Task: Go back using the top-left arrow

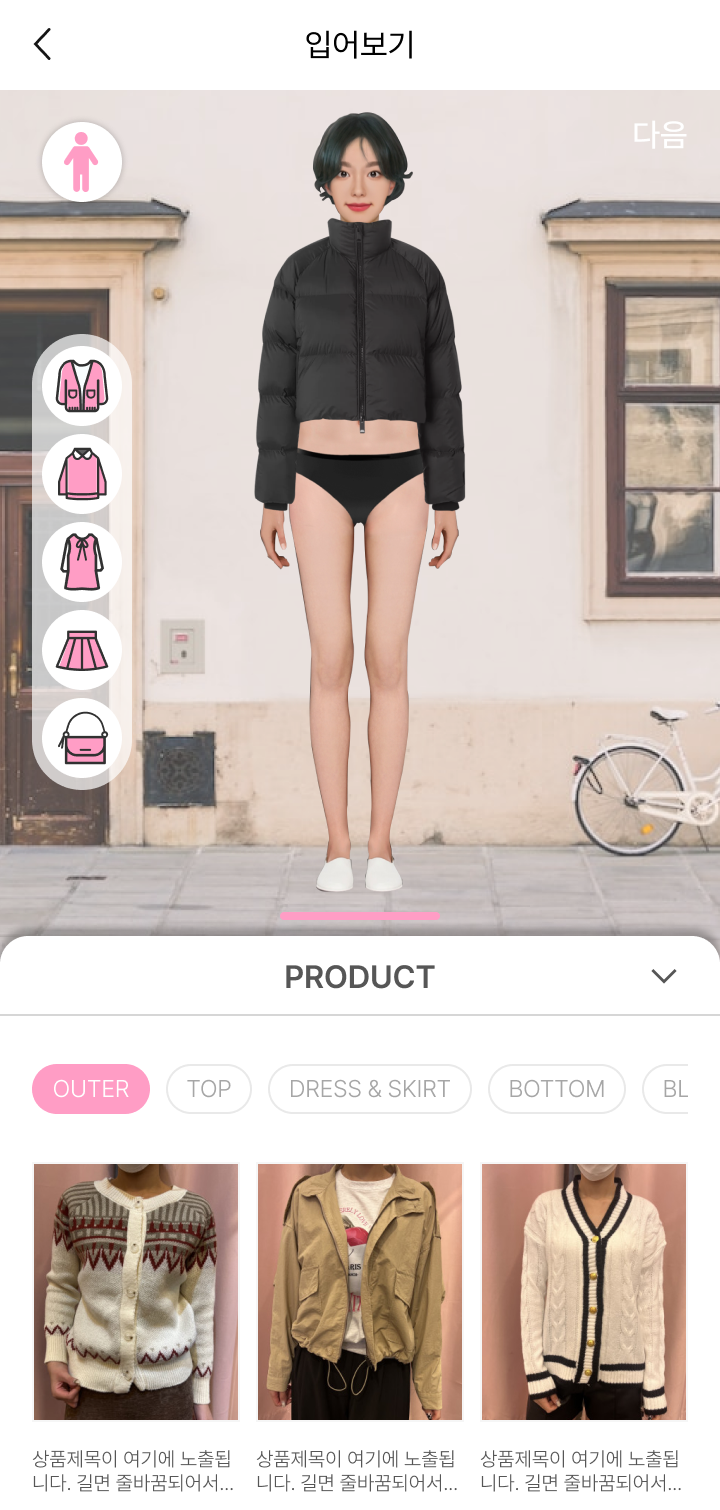Action: tap(42, 44)
